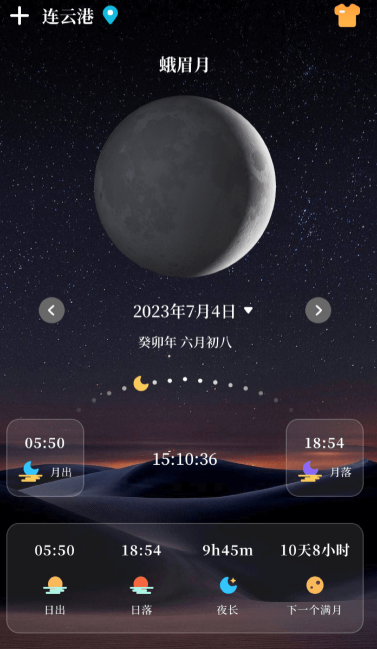Open the 连云港 location selector
The height and width of the screenshot is (649, 377).
pyautogui.click(x=80, y=16)
